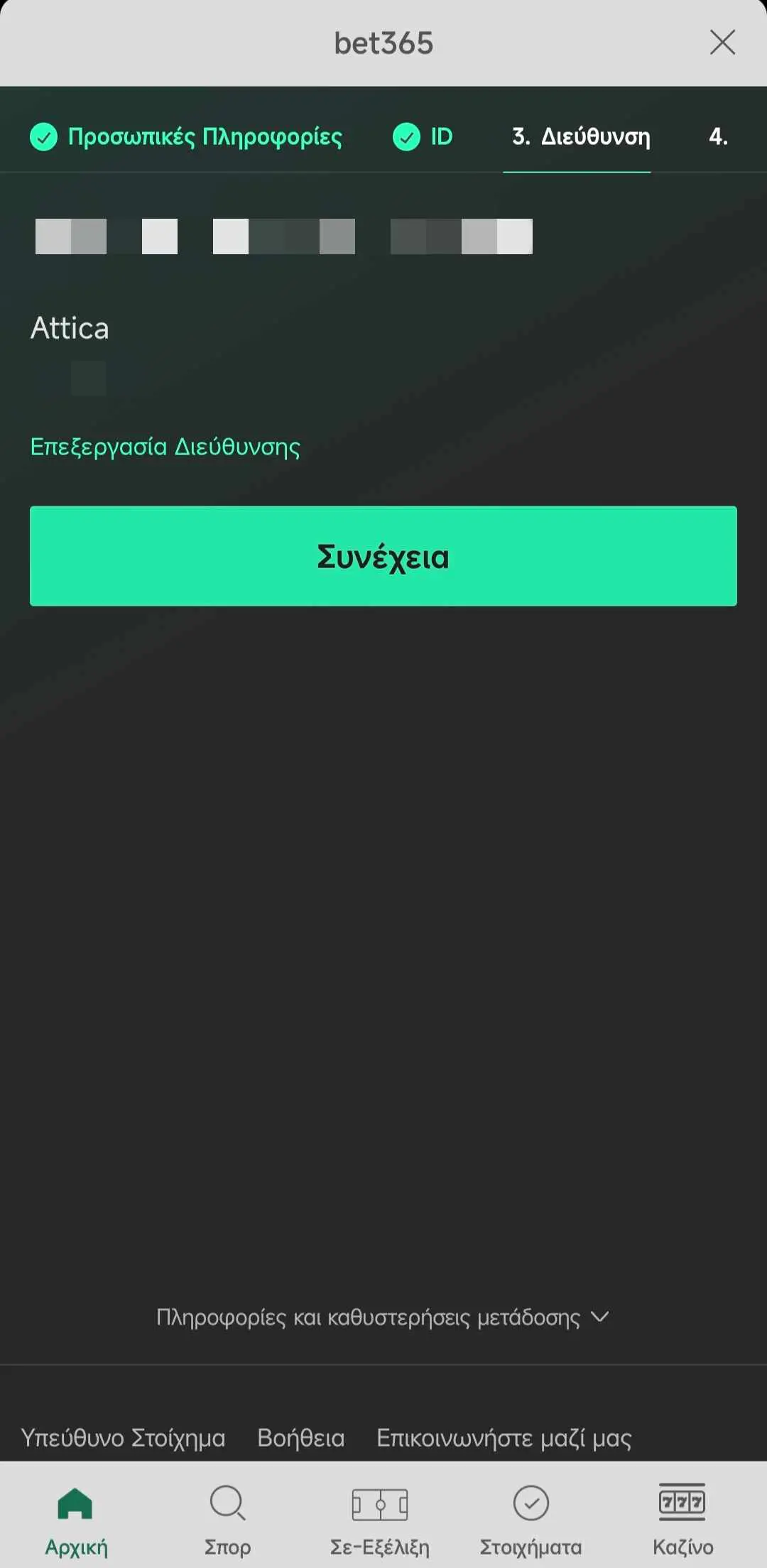The height and width of the screenshot is (1568, 767).
Task: Click the green checkmark next to ID
Action: click(406, 137)
